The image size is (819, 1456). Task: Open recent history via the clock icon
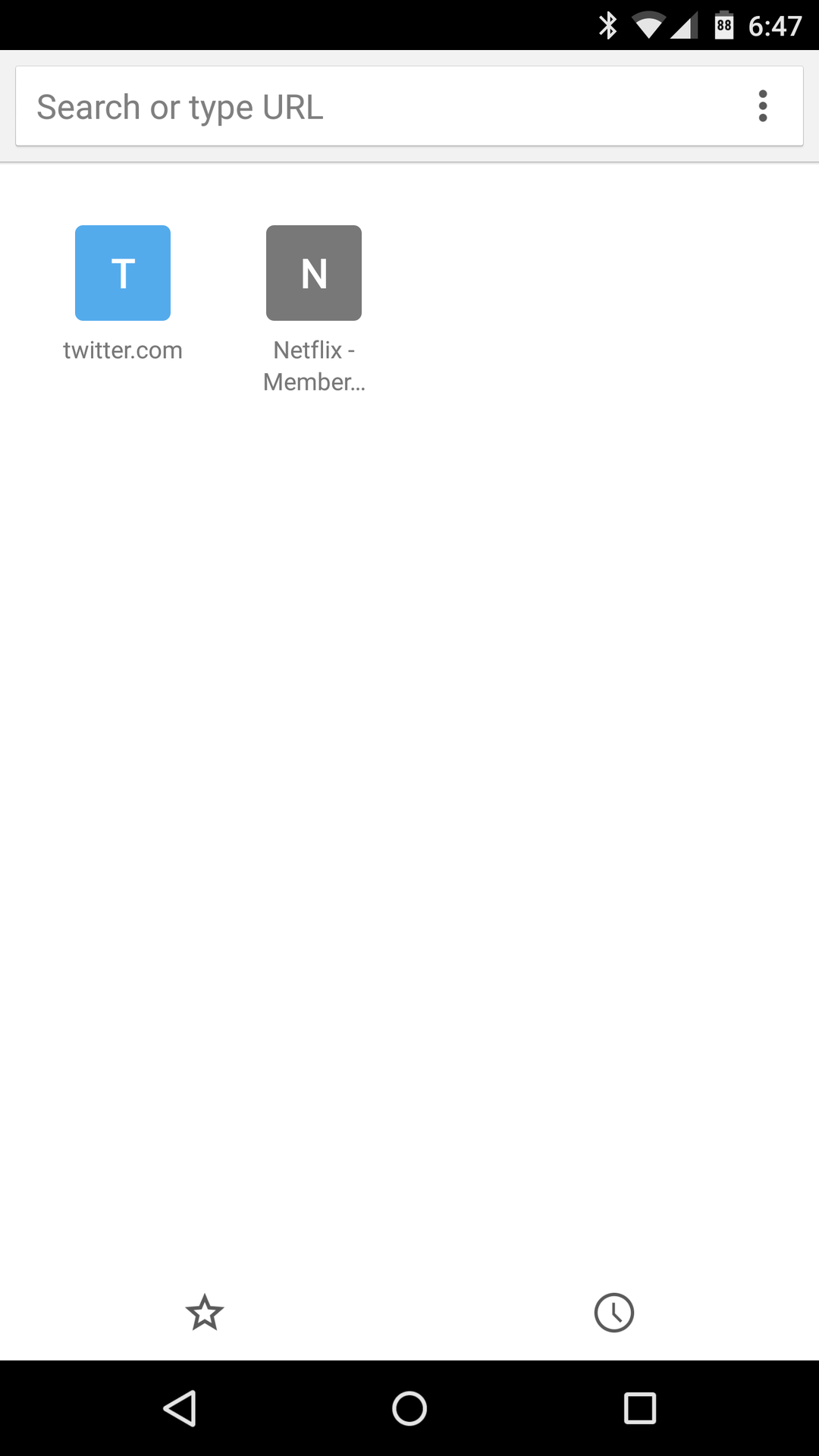tap(614, 1313)
